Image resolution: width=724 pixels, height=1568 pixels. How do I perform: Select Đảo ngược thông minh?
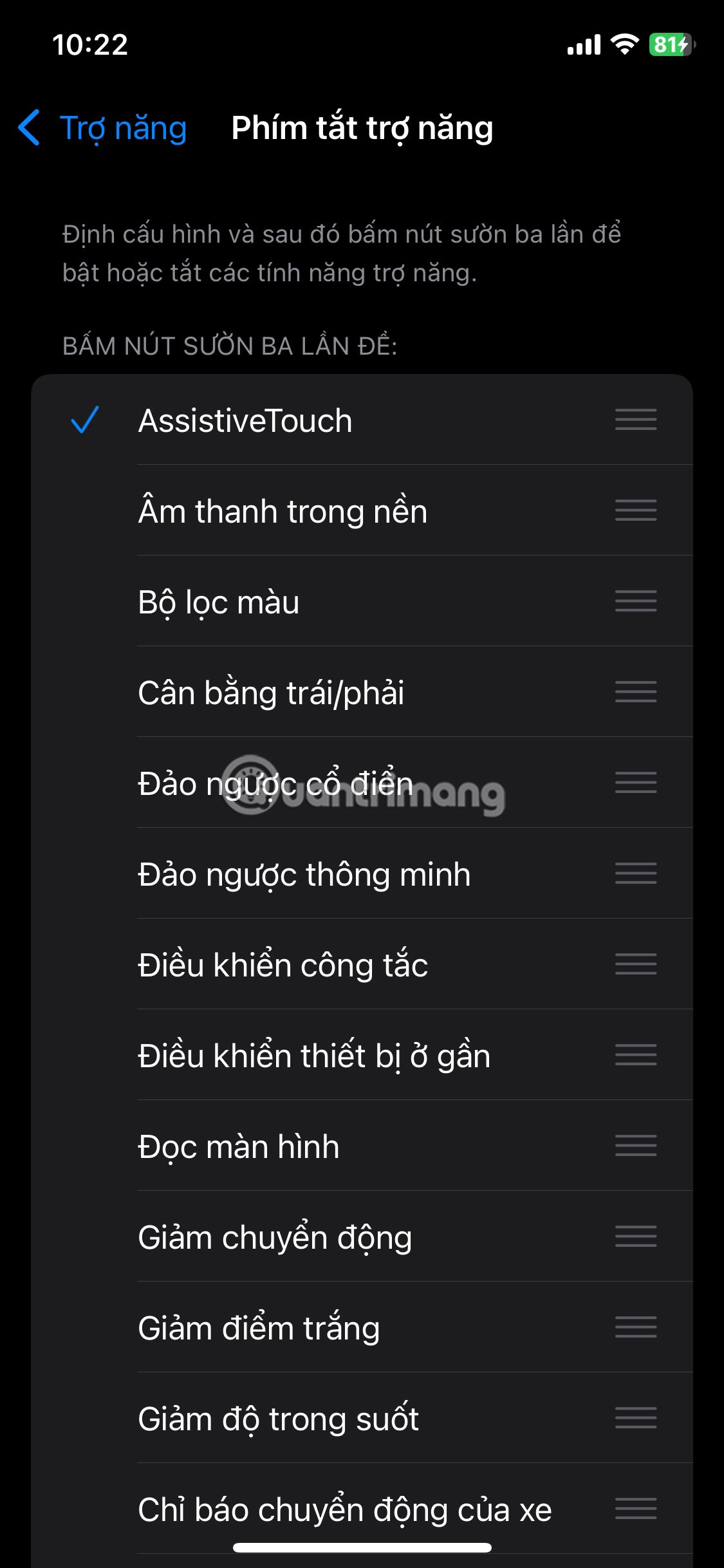pyautogui.click(x=304, y=875)
